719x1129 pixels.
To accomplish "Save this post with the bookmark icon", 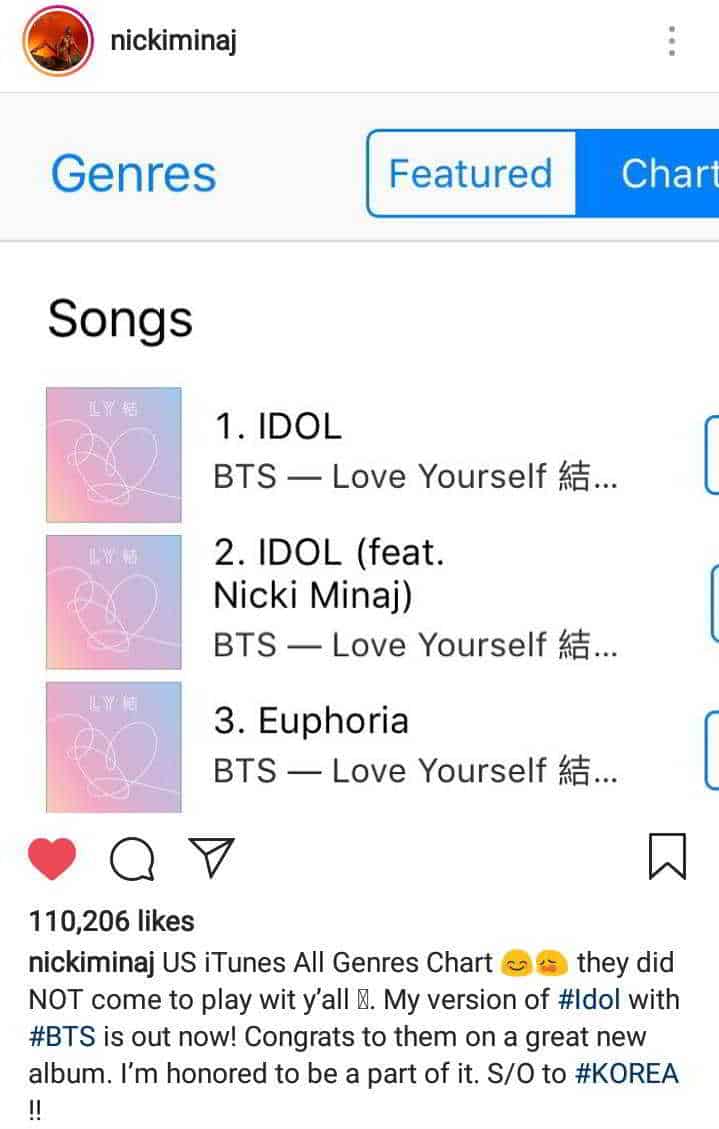I will point(667,857).
